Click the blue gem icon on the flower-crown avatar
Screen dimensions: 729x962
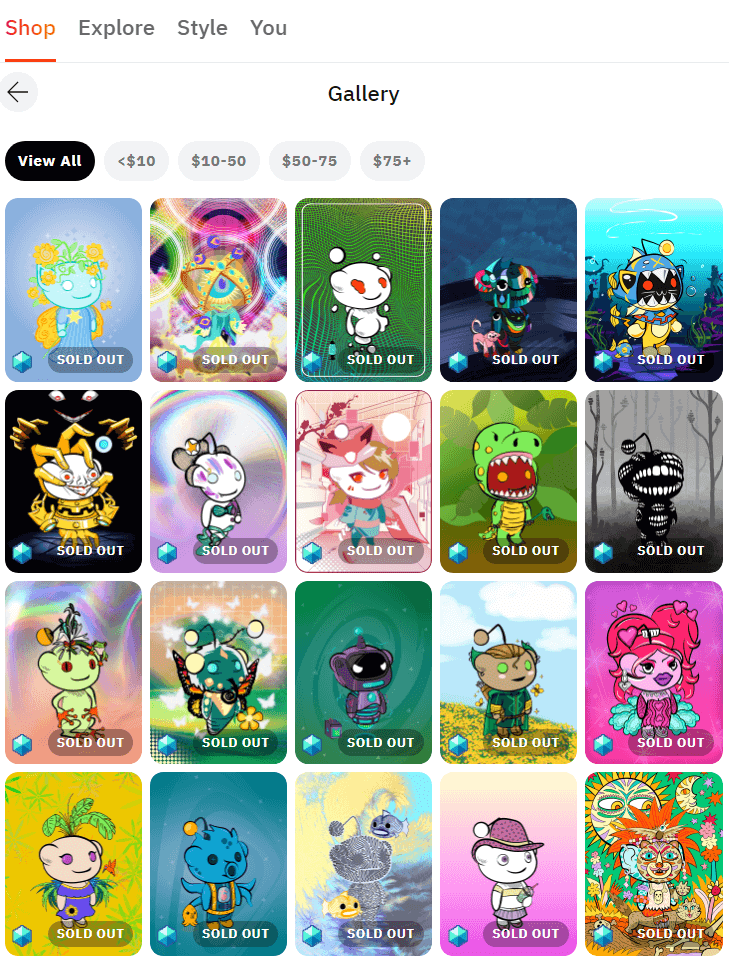(x=21, y=360)
